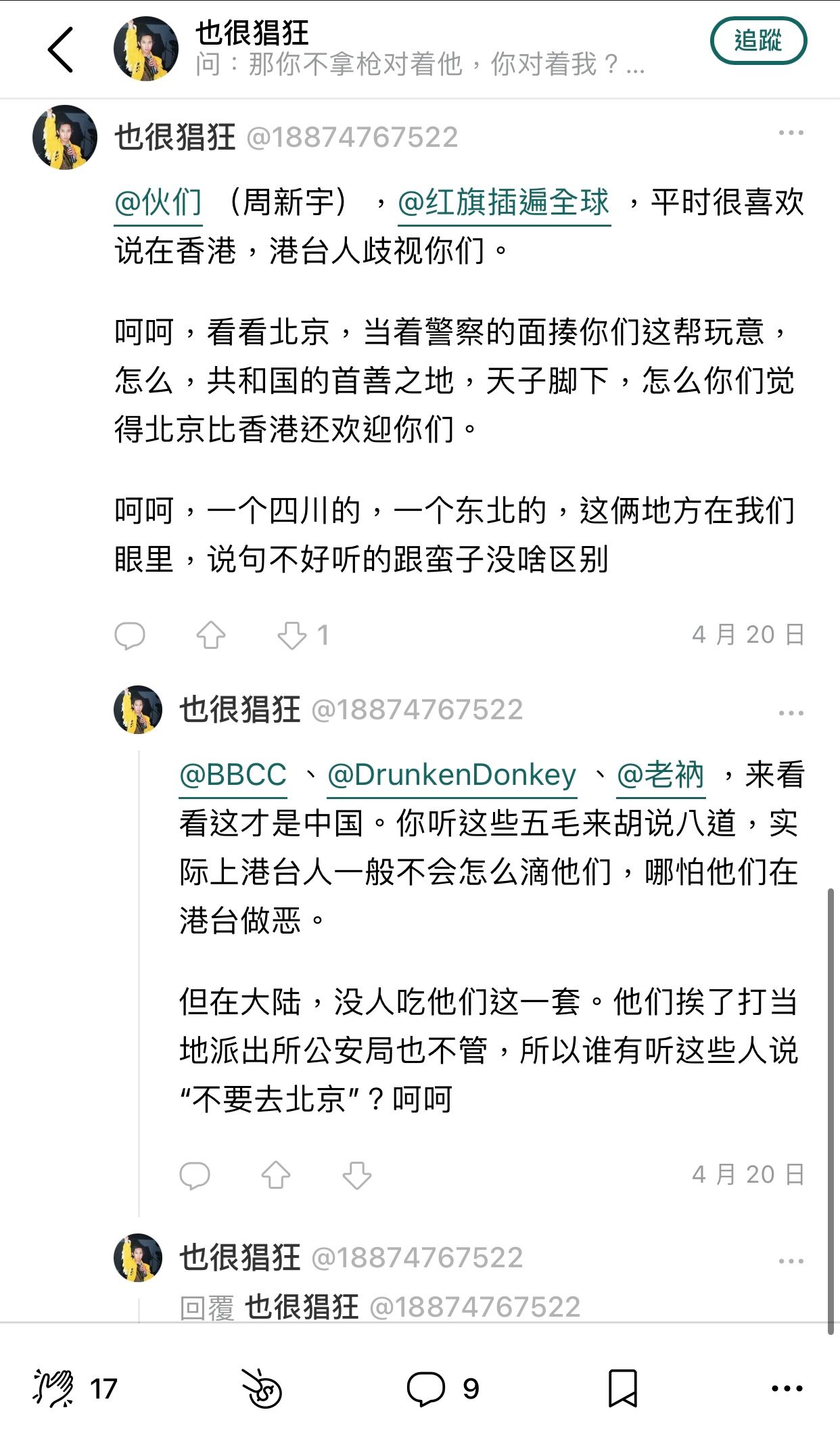
Task: Open the @老衲 mention link
Action: pos(661,775)
